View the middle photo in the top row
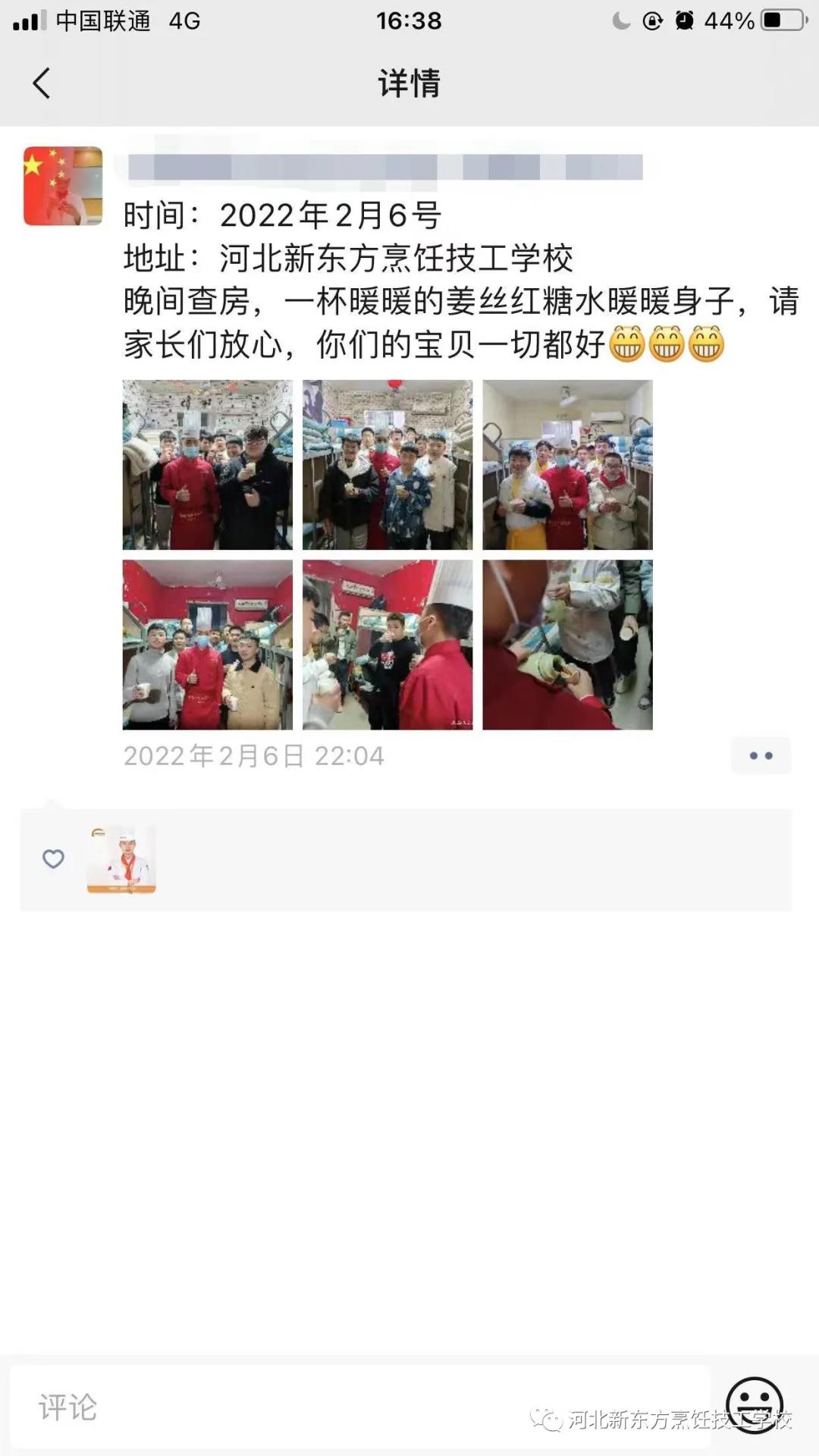 [x=388, y=465]
